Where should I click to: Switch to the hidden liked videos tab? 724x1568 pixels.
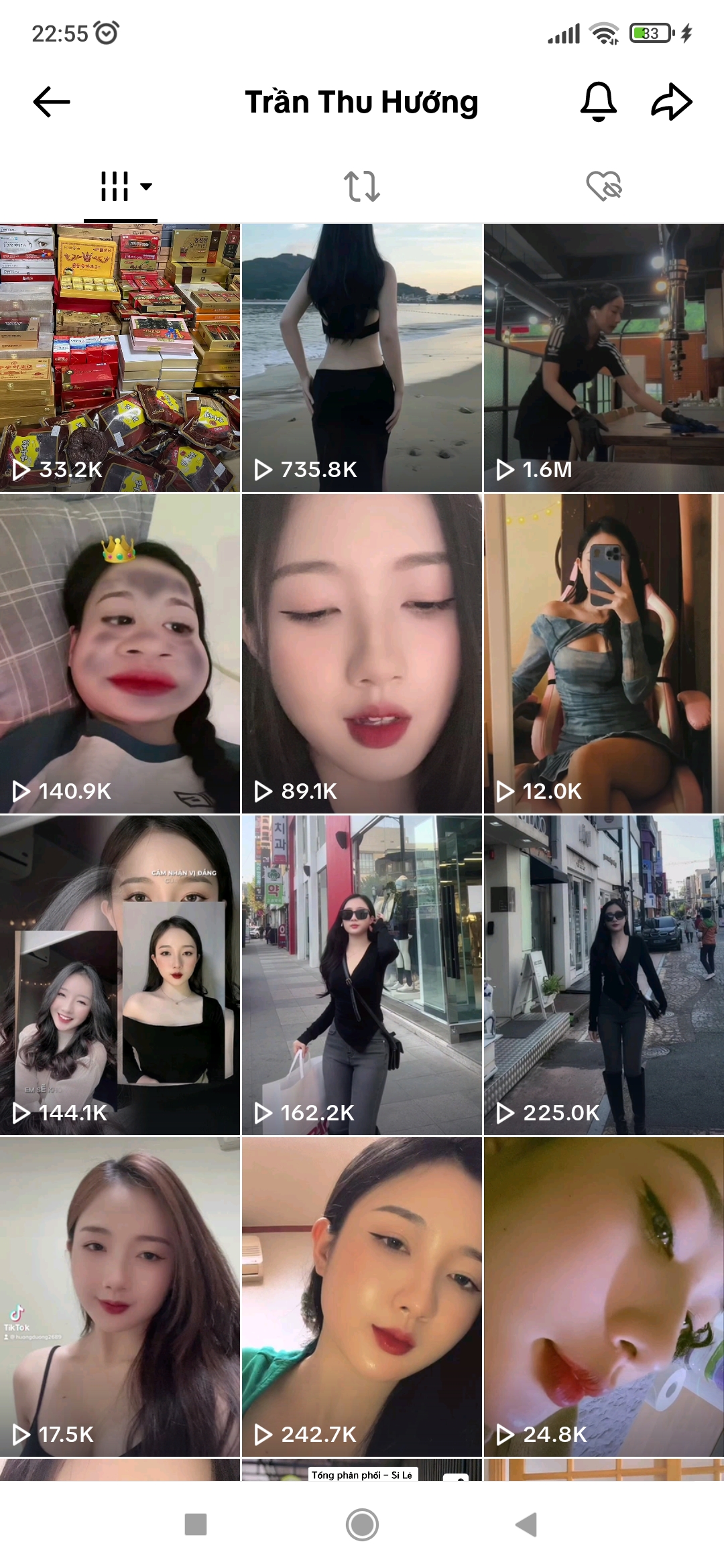click(603, 186)
